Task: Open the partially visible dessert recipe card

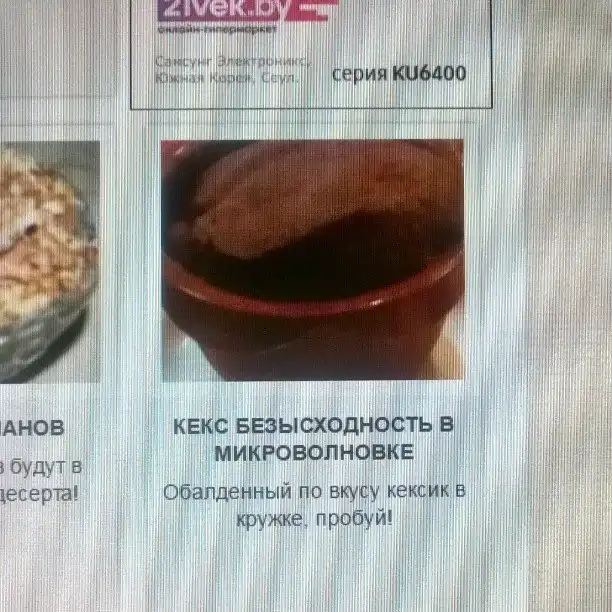Action: click(x=48, y=262)
